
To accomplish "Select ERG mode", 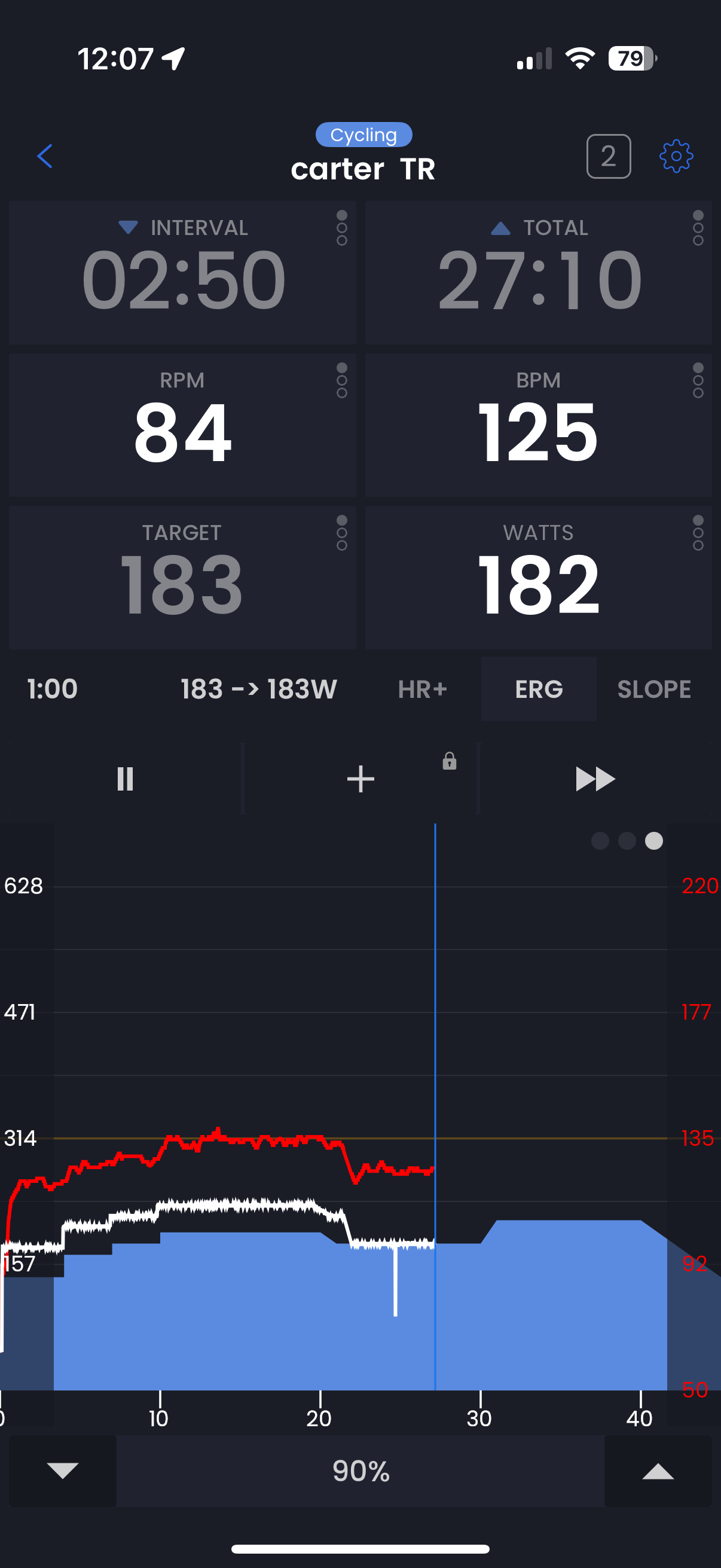I will [539, 689].
